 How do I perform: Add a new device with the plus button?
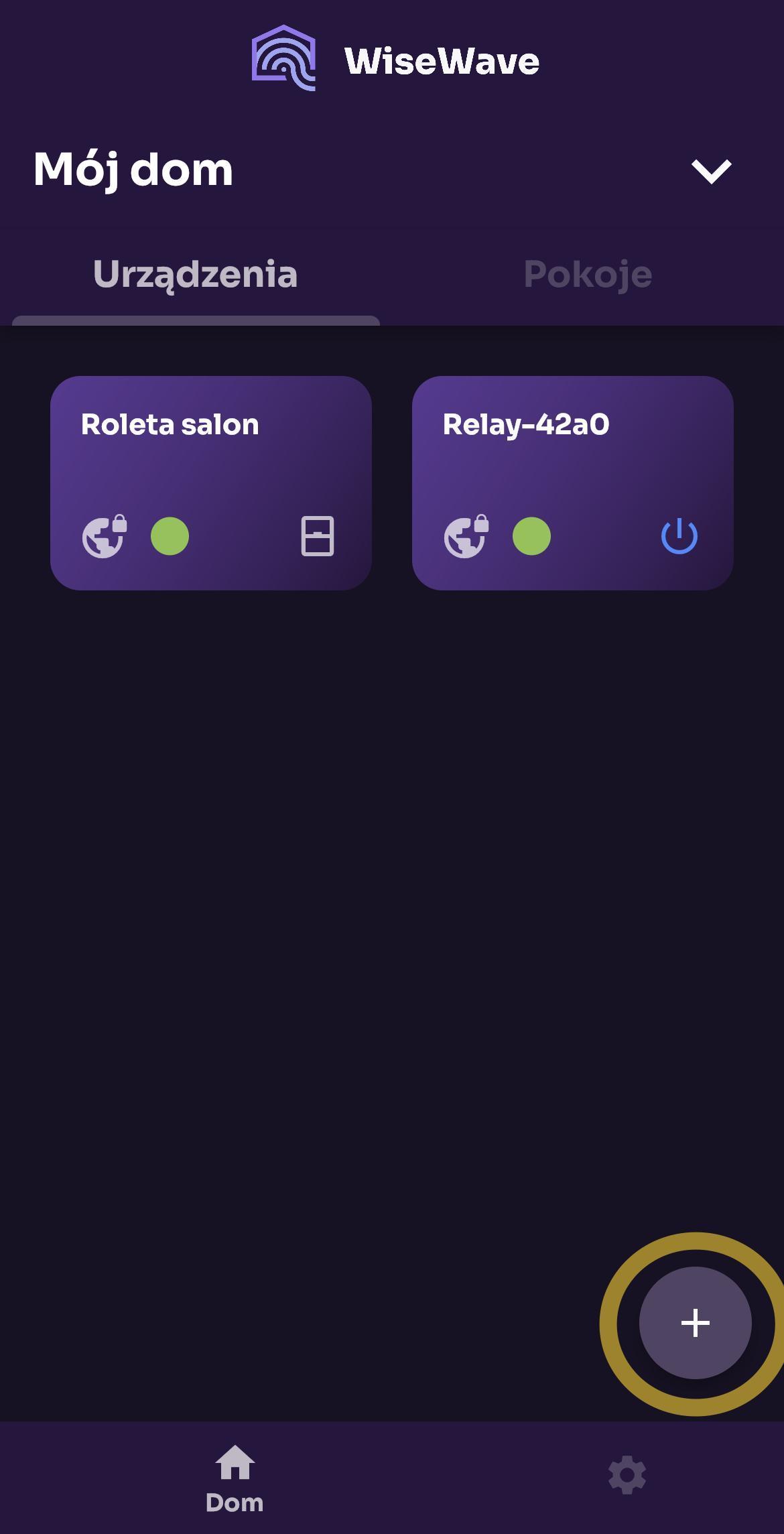coord(695,1323)
